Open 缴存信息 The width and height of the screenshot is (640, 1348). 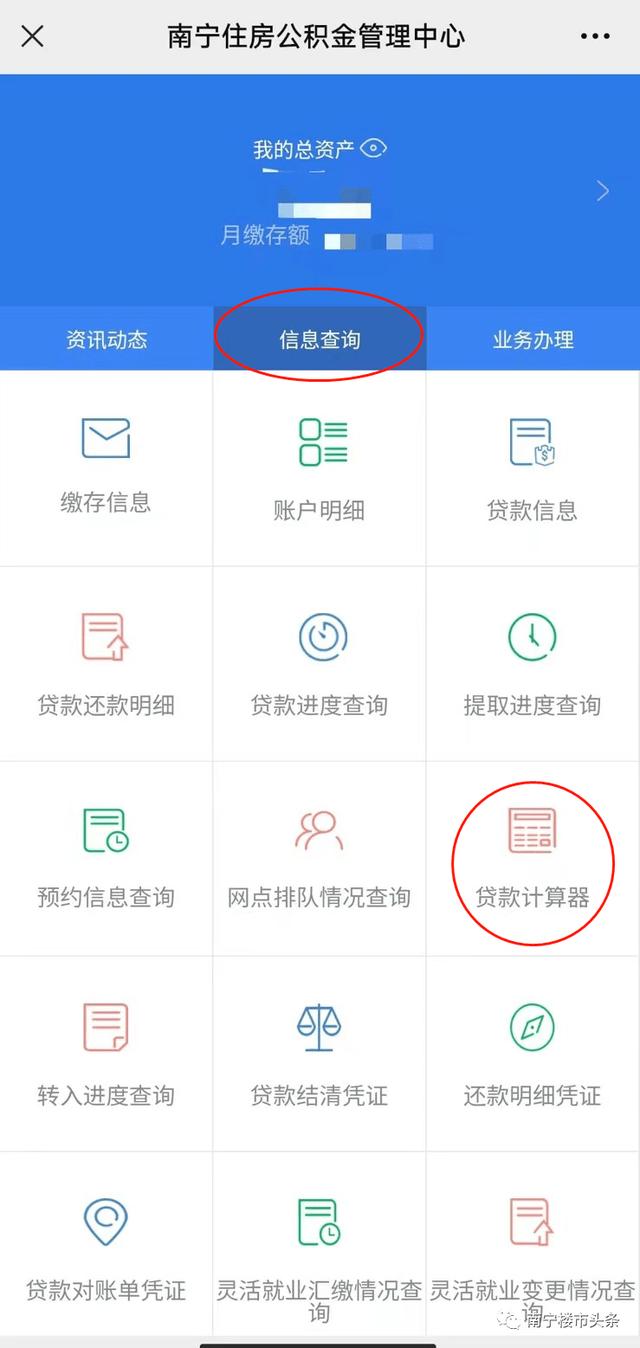[106, 467]
